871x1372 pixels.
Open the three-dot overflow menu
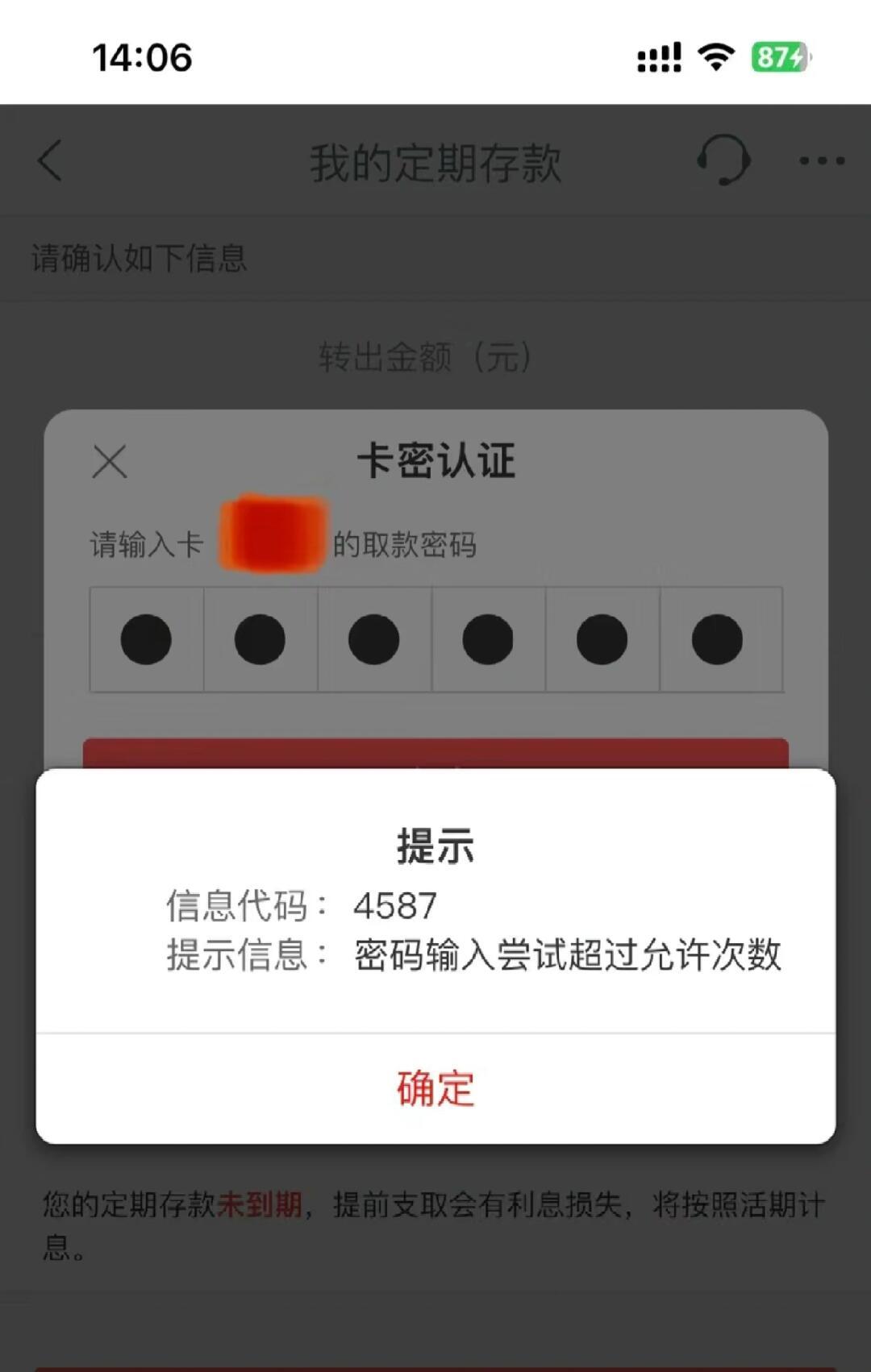click(x=822, y=161)
